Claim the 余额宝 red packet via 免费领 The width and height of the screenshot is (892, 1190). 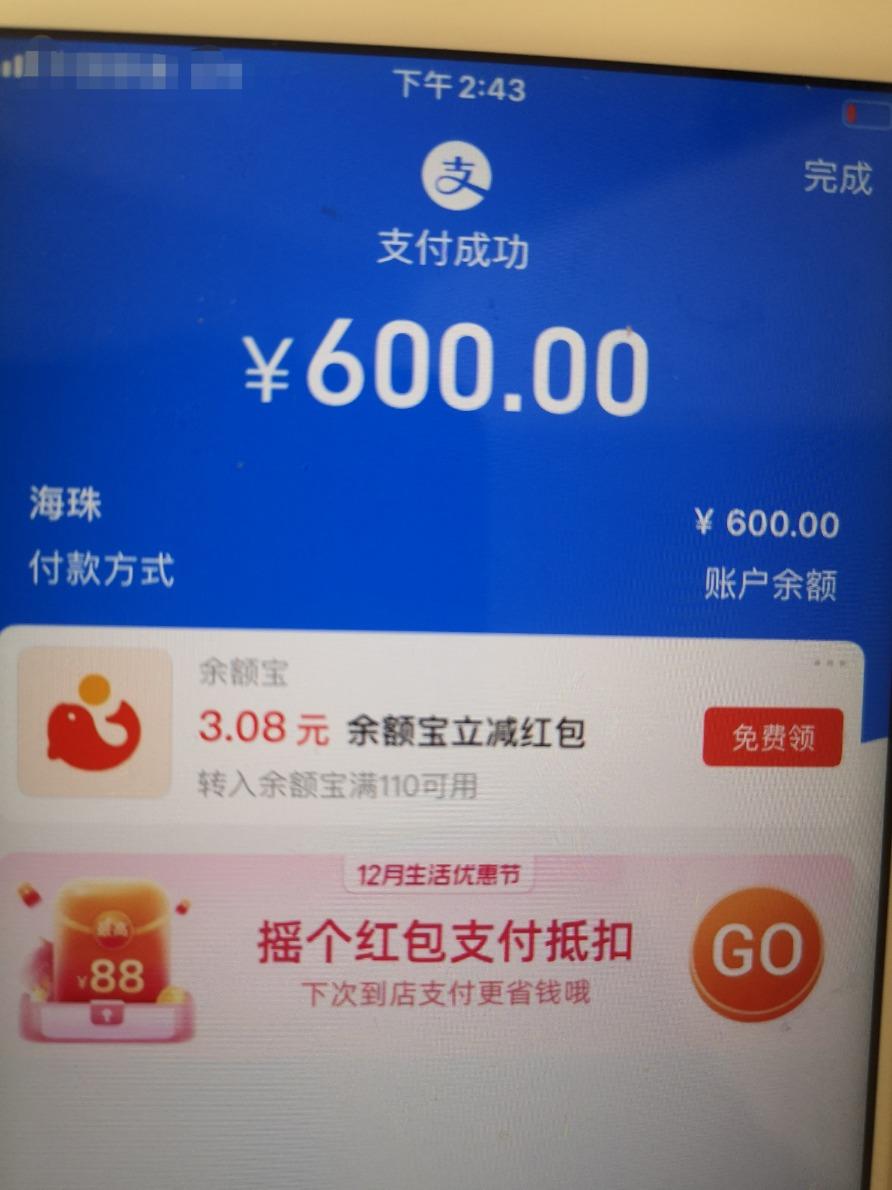coord(772,738)
